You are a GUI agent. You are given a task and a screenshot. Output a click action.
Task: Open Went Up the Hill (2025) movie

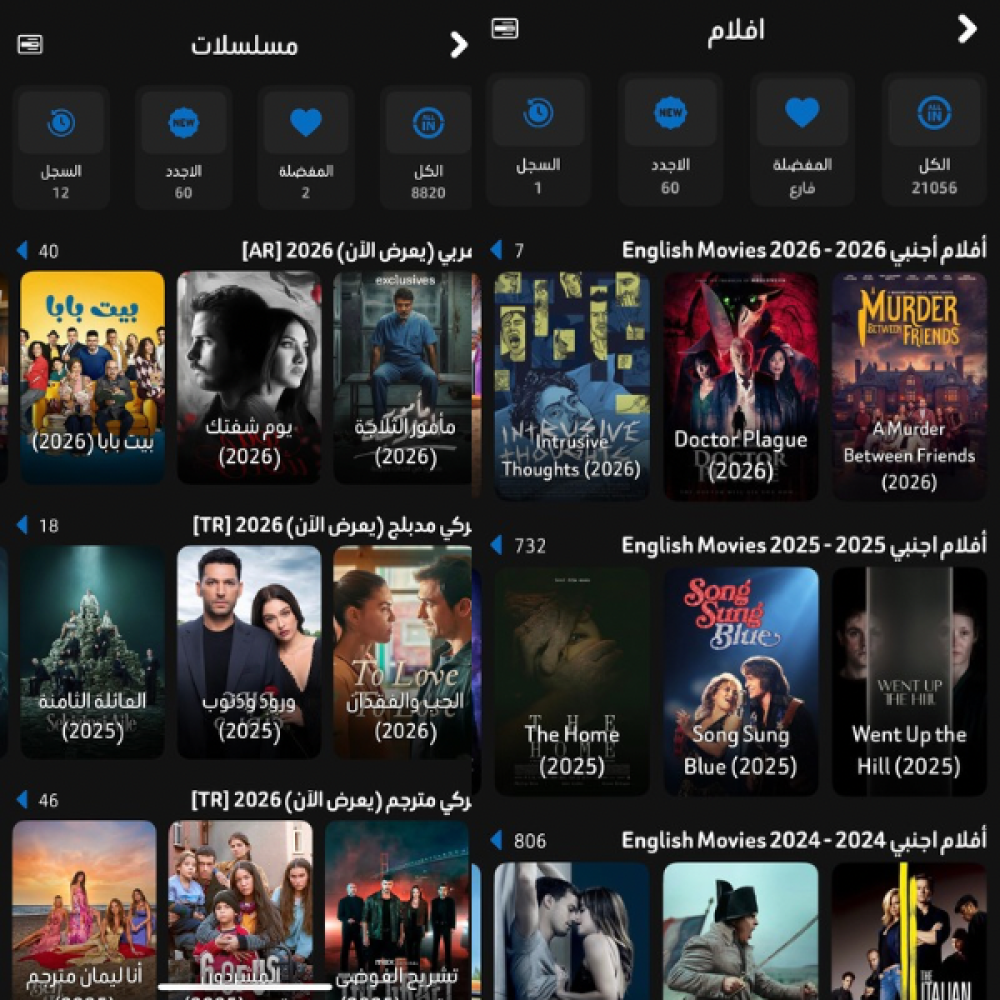(909, 681)
